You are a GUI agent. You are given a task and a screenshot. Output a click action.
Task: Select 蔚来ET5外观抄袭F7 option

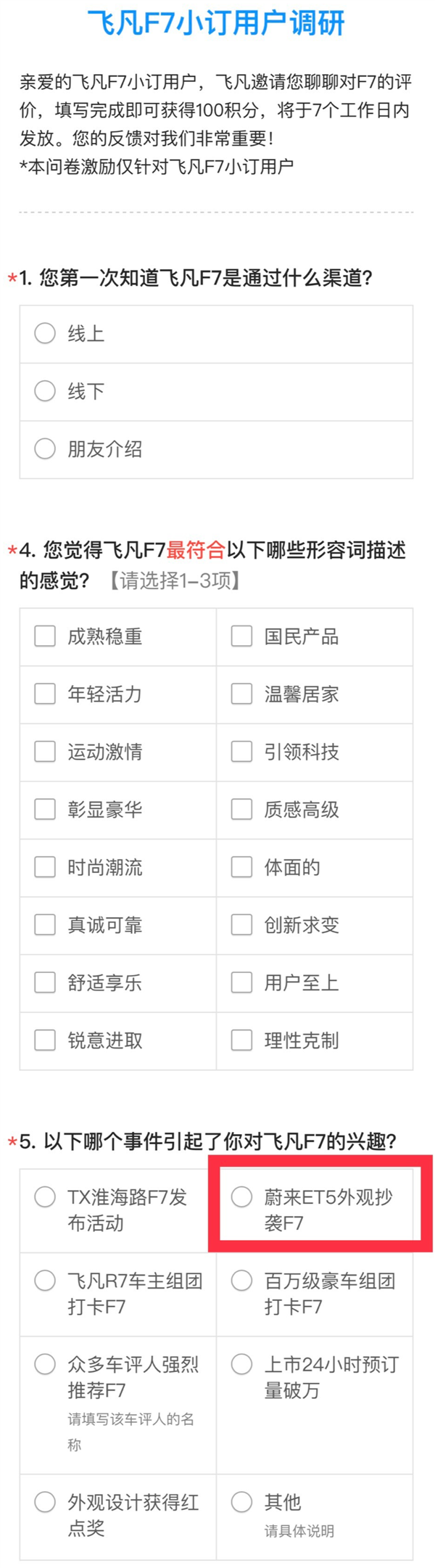pos(241,1197)
